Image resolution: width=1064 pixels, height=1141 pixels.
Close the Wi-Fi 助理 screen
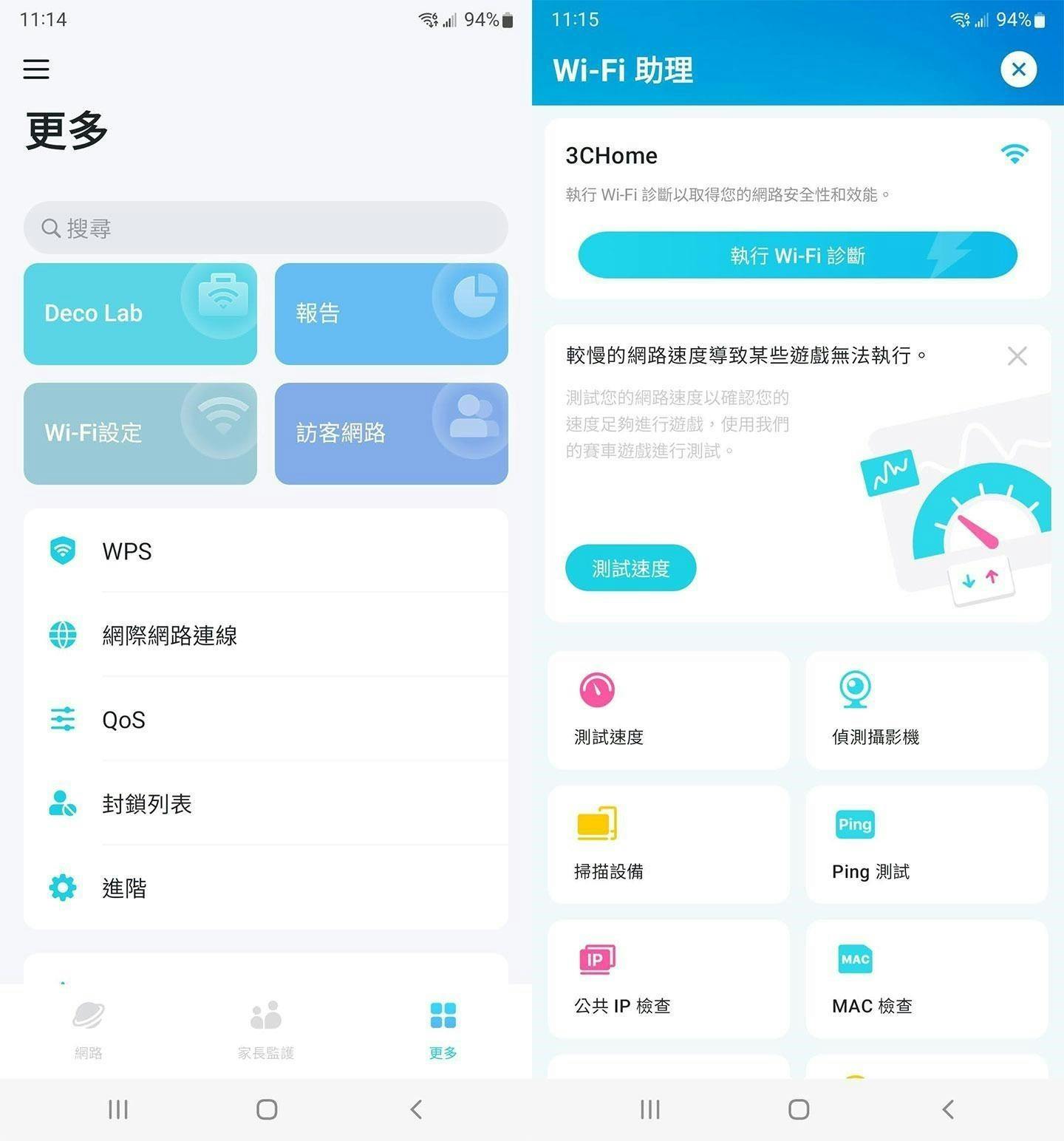pyautogui.click(x=1018, y=70)
